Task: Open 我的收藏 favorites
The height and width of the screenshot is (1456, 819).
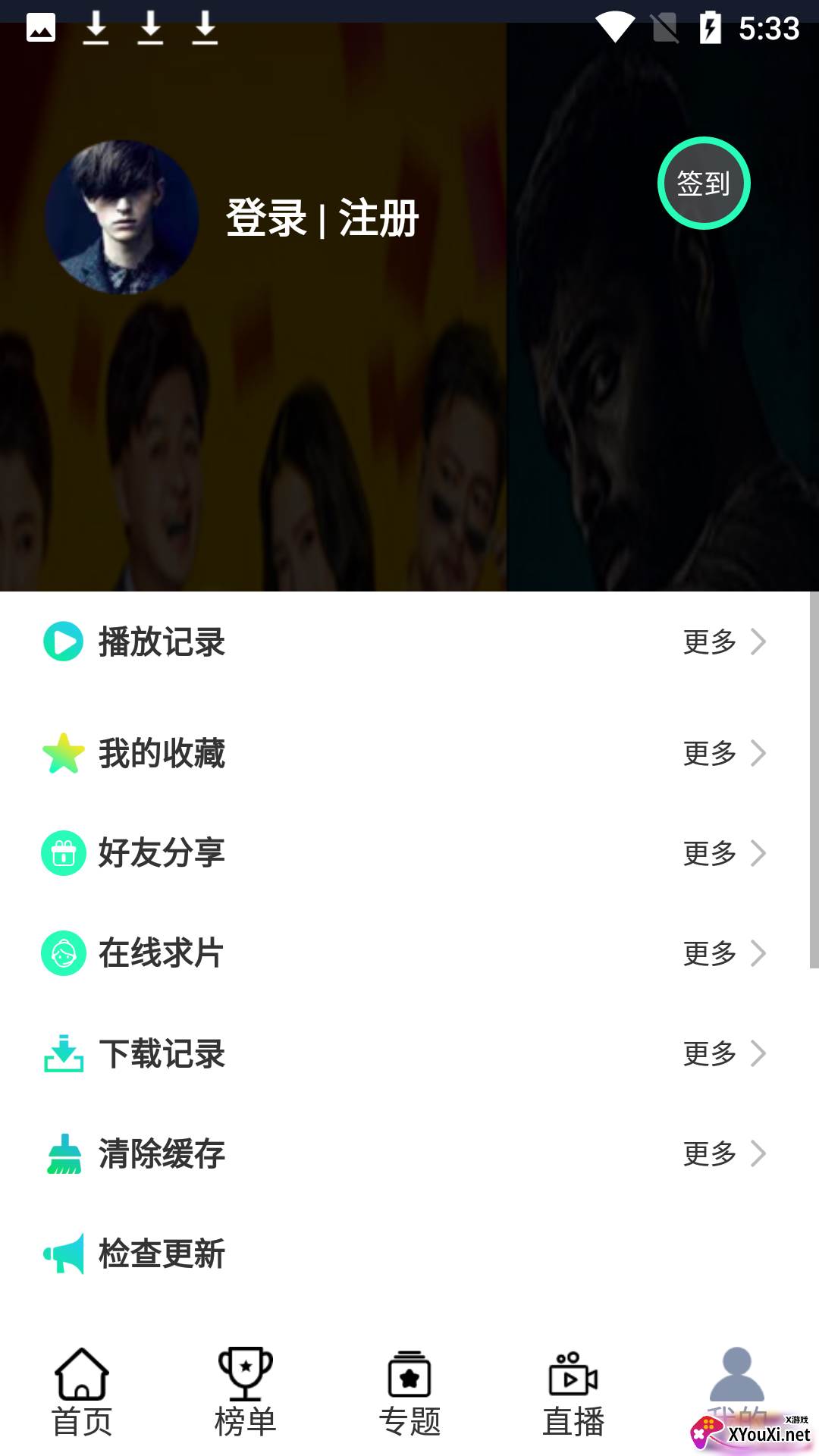Action: tap(162, 753)
